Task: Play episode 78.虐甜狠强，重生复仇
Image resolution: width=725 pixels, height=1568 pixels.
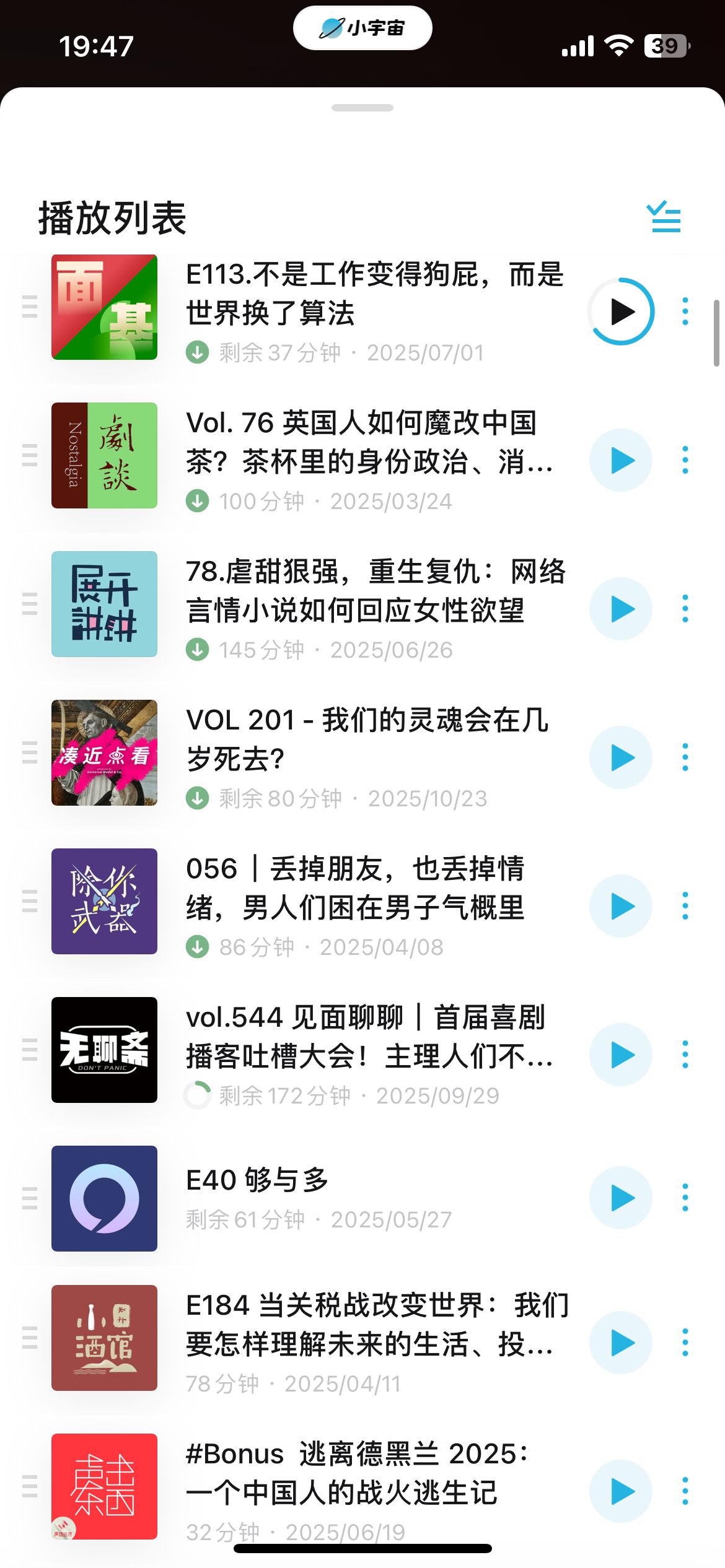Action: click(621, 609)
